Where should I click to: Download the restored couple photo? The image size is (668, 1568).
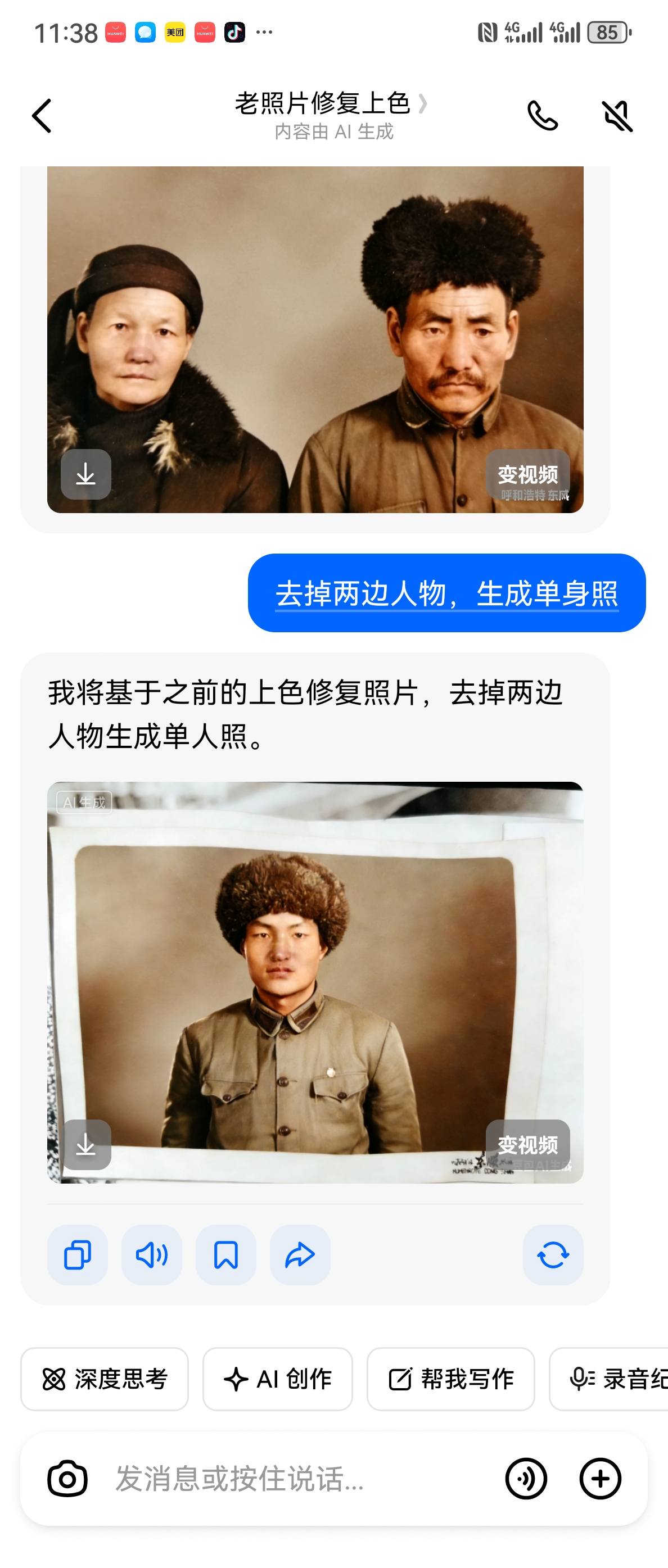pyautogui.click(x=86, y=475)
